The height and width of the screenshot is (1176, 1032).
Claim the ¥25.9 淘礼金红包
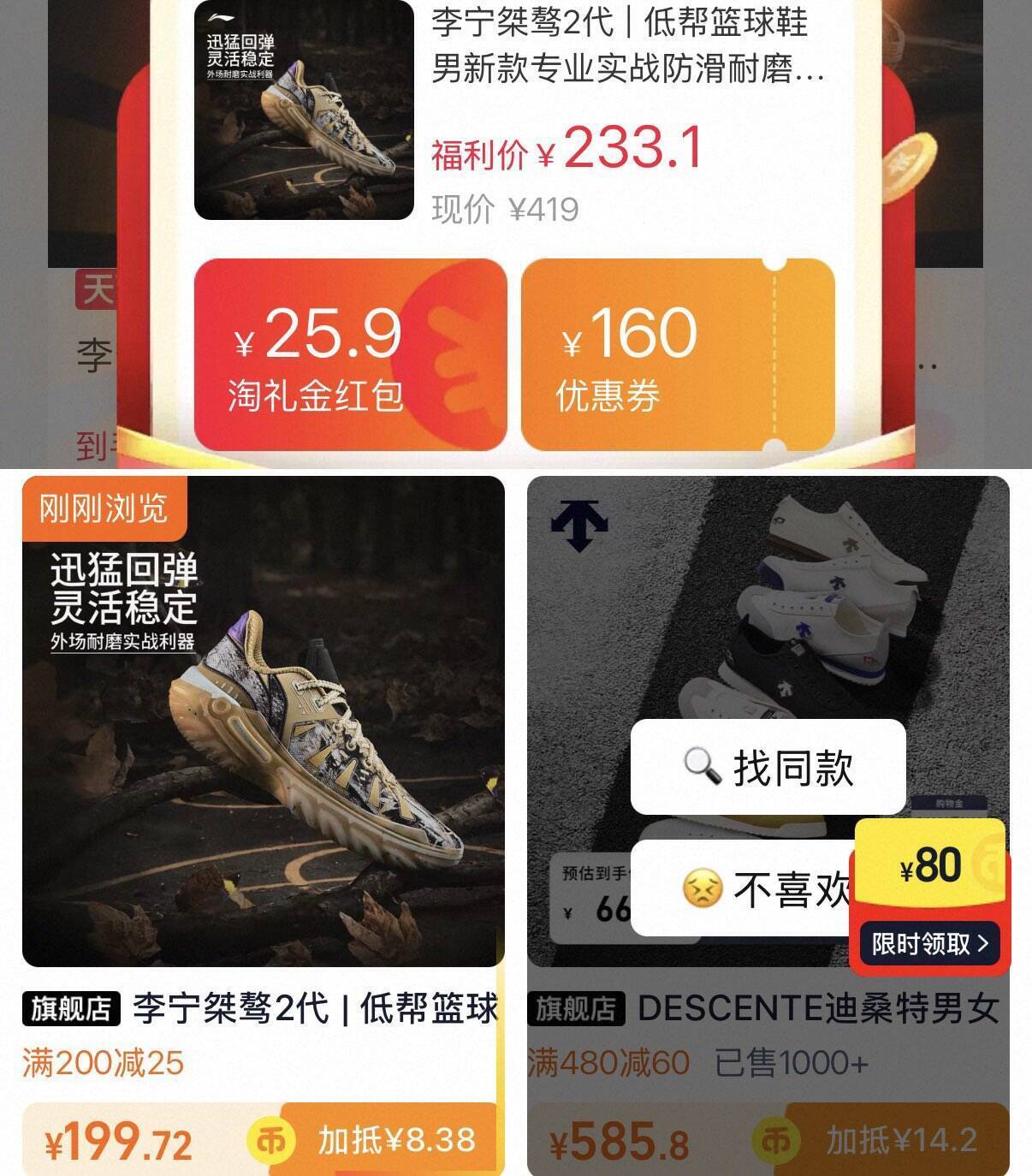point(350,354)
